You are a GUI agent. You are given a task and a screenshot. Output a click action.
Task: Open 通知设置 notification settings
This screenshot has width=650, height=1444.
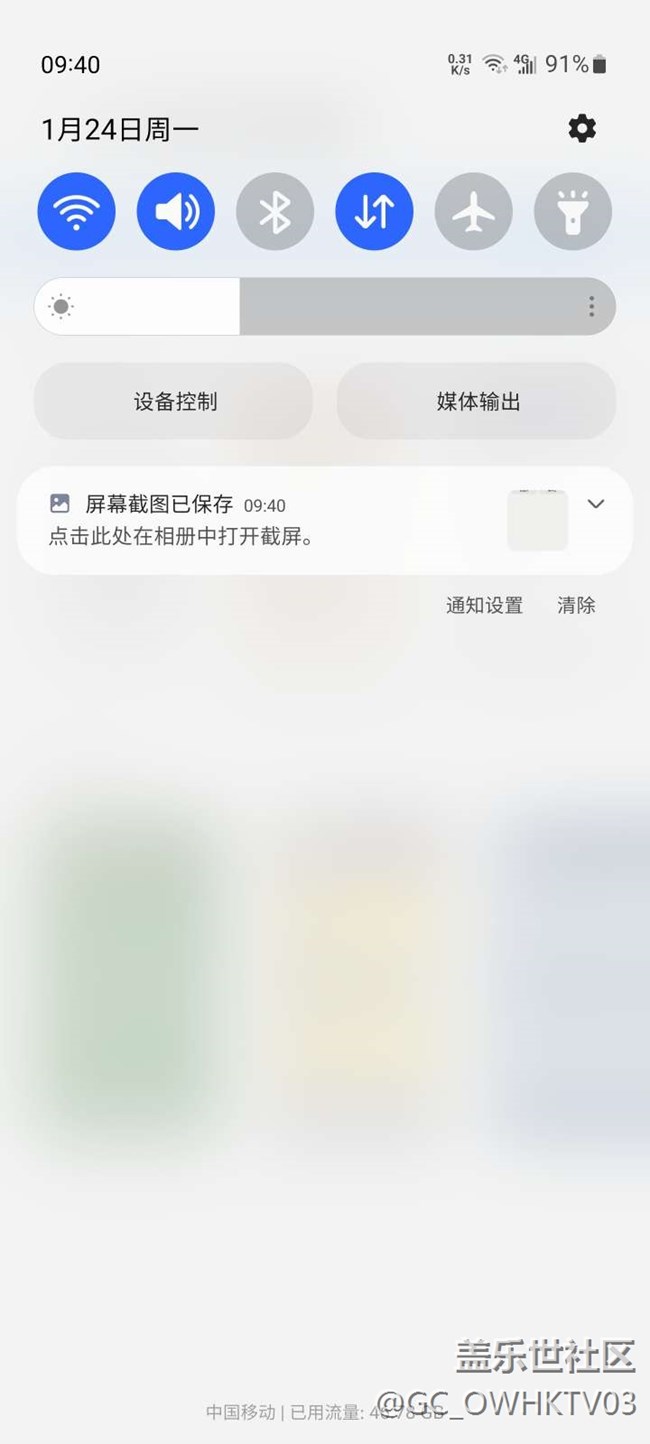coord(484,605)
